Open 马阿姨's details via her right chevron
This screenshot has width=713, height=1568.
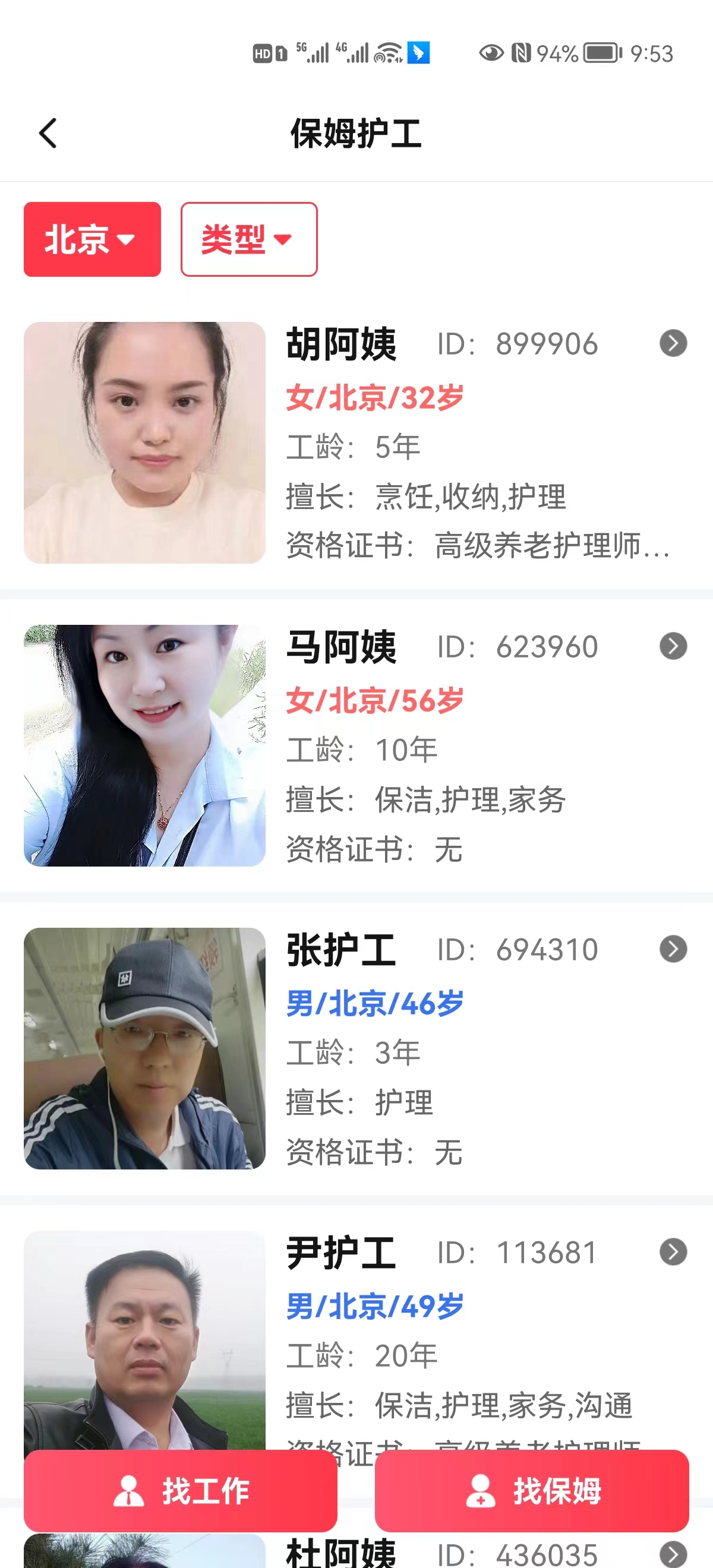pyautogui.click(x=673, y=646)
